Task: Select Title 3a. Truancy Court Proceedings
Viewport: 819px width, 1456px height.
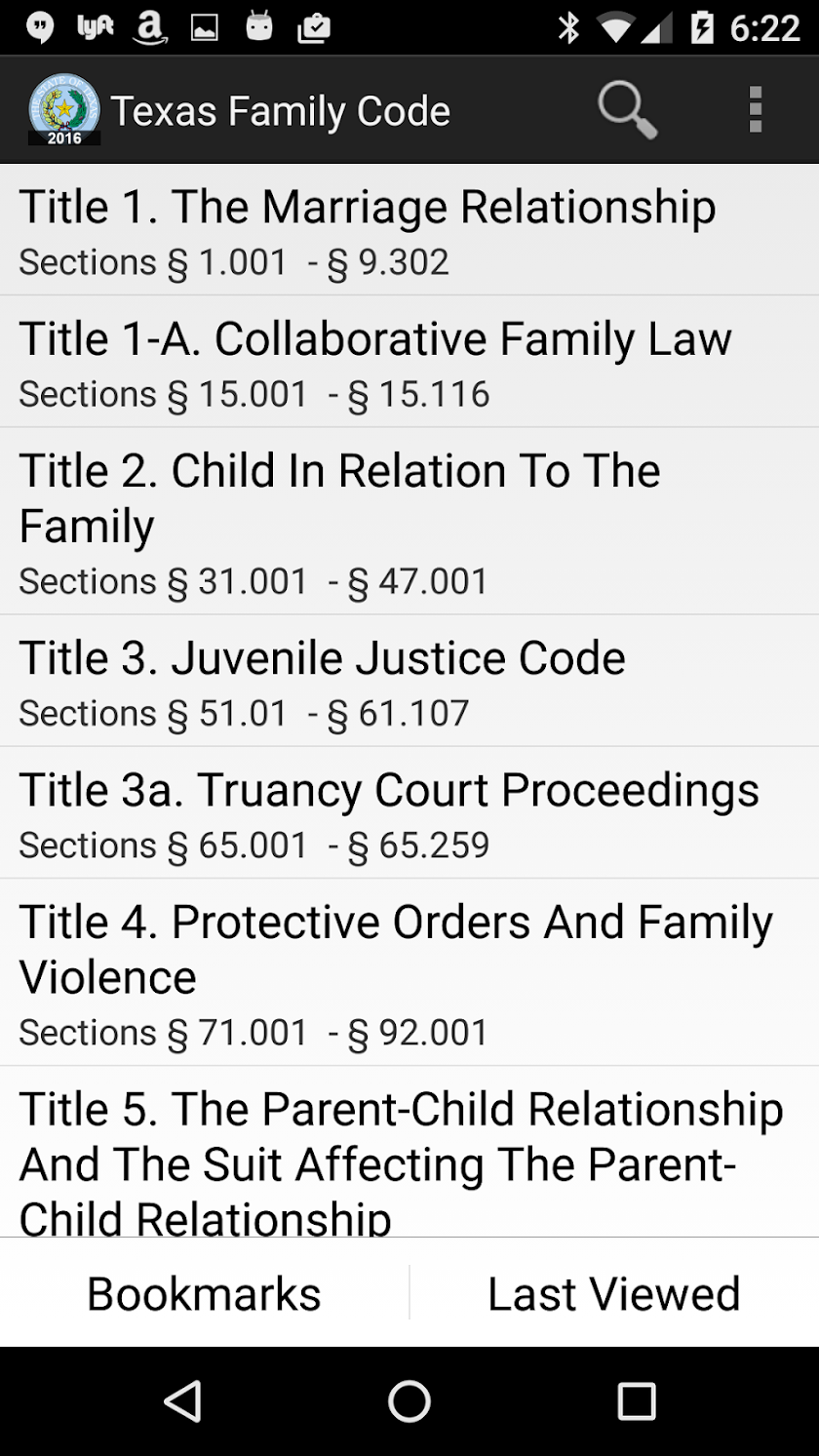Action: 409,813
